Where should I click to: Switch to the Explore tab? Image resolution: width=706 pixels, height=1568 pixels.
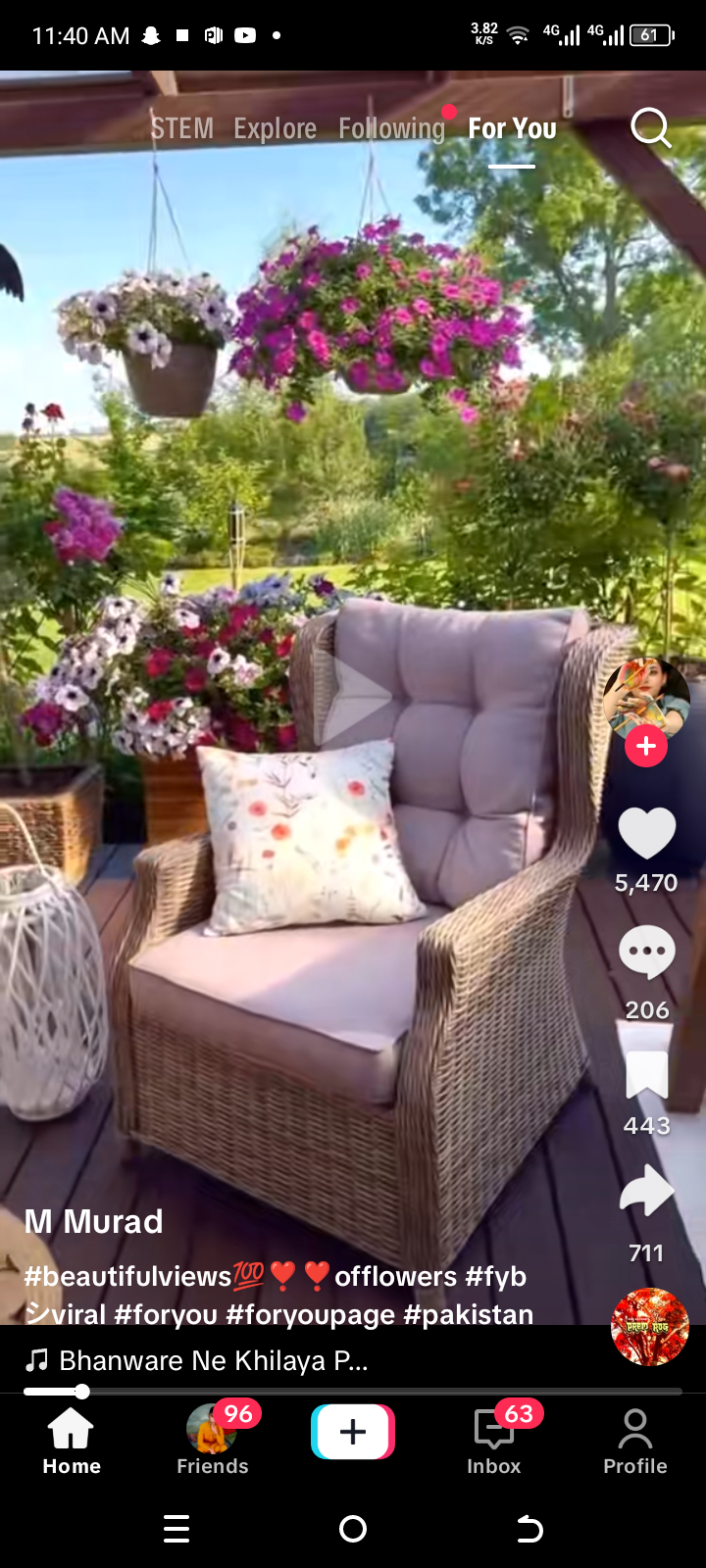(x=275, y=128)
